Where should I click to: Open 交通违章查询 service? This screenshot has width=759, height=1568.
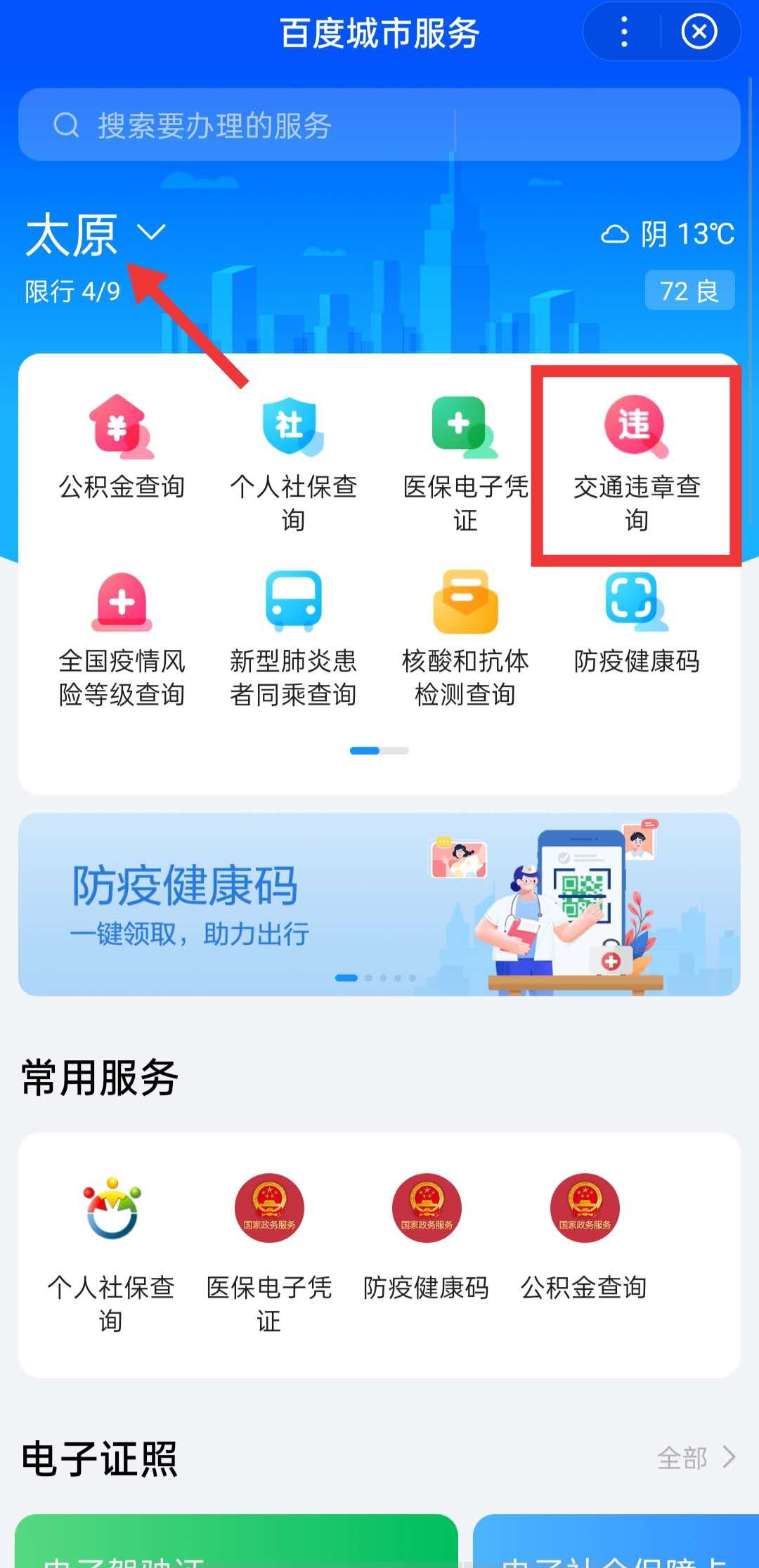coord(636,464)
